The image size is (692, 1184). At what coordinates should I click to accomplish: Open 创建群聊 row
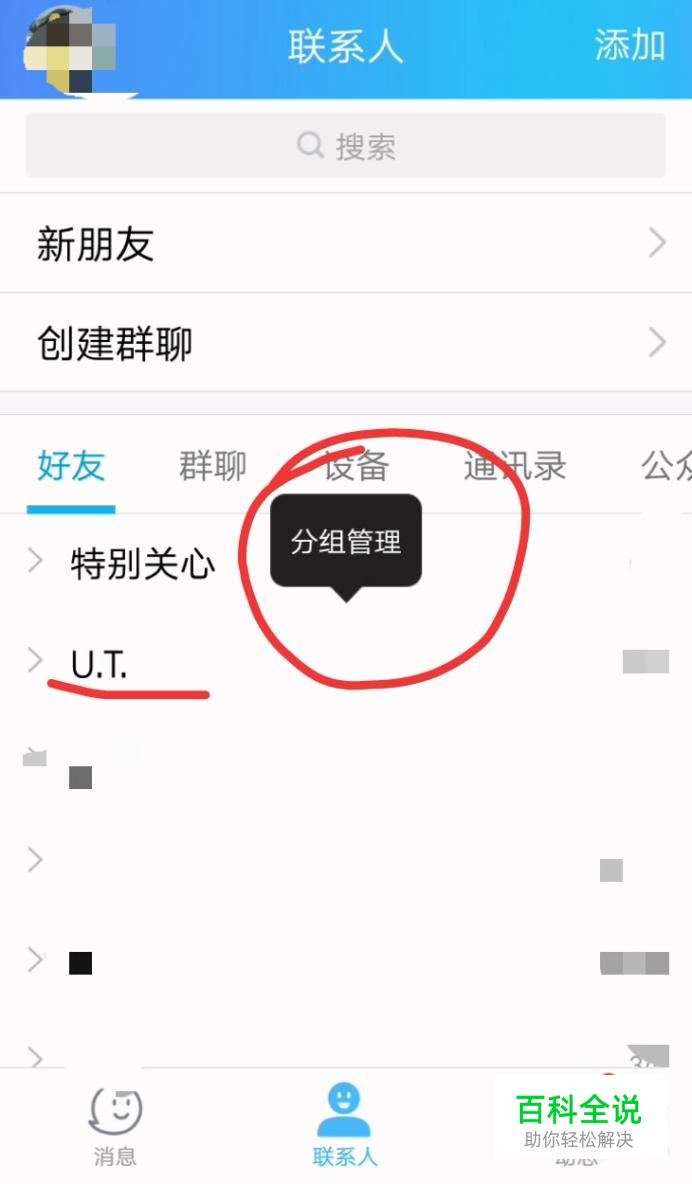tap(346, 343)
